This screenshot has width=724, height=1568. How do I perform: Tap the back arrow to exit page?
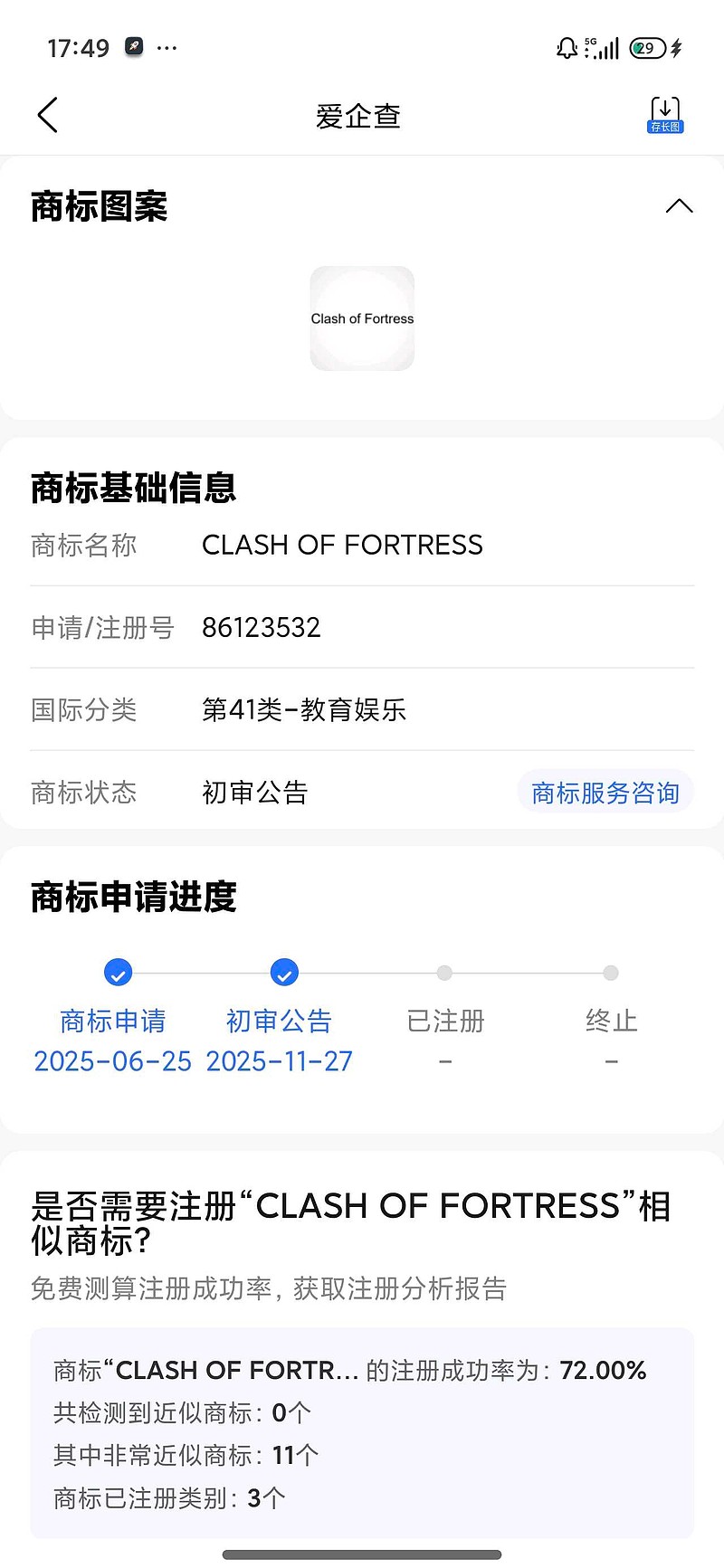pos(47,115)
